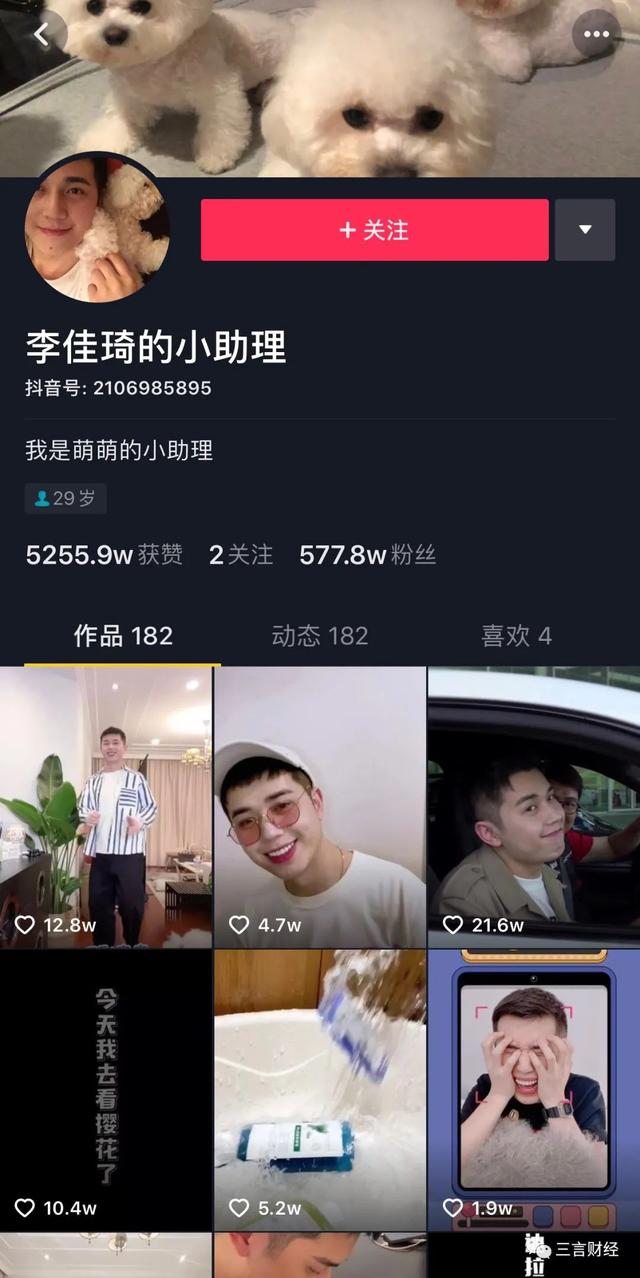Switch to the 作品 182 tab
Viewport: 640px width, 1278px height.
(x=123, y=636)
